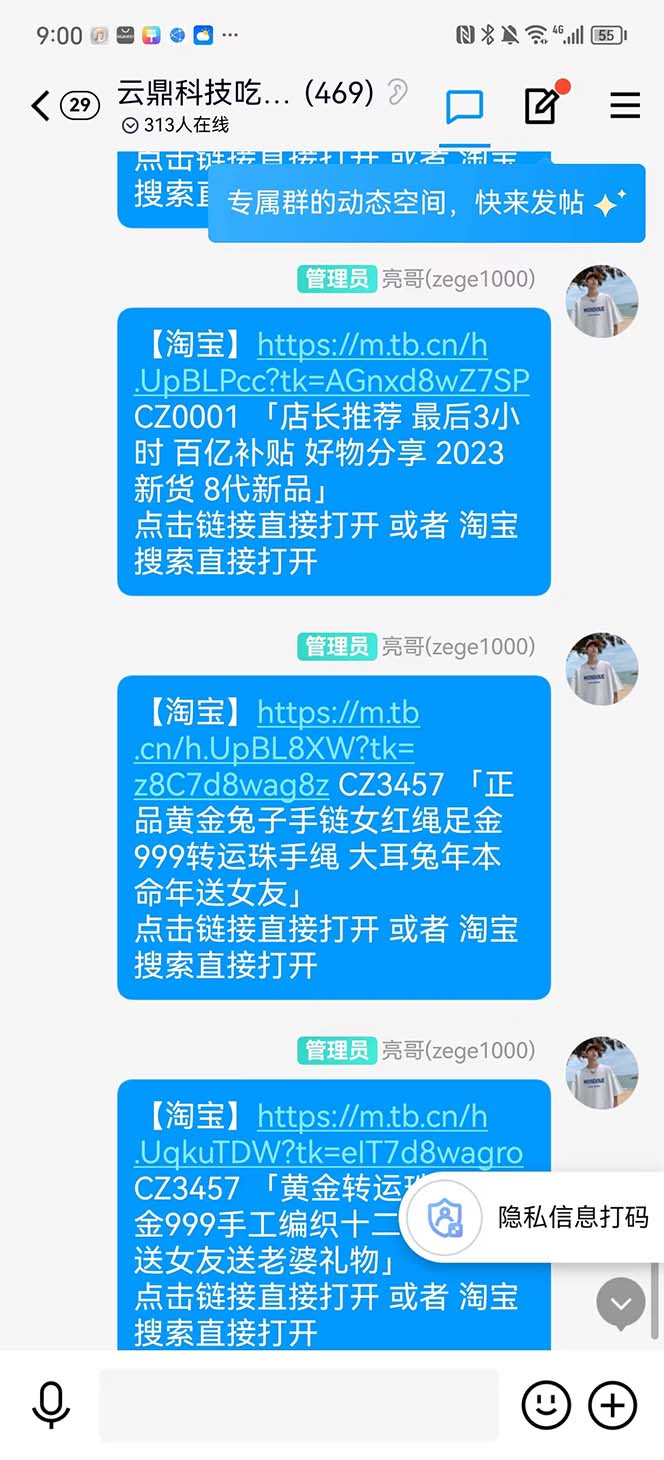Image resolution: width=664 pixels, height=1460 pixels.
Task: Open the Taobao link ending in elT7d8wagro
Action: tap(328, 1134)
